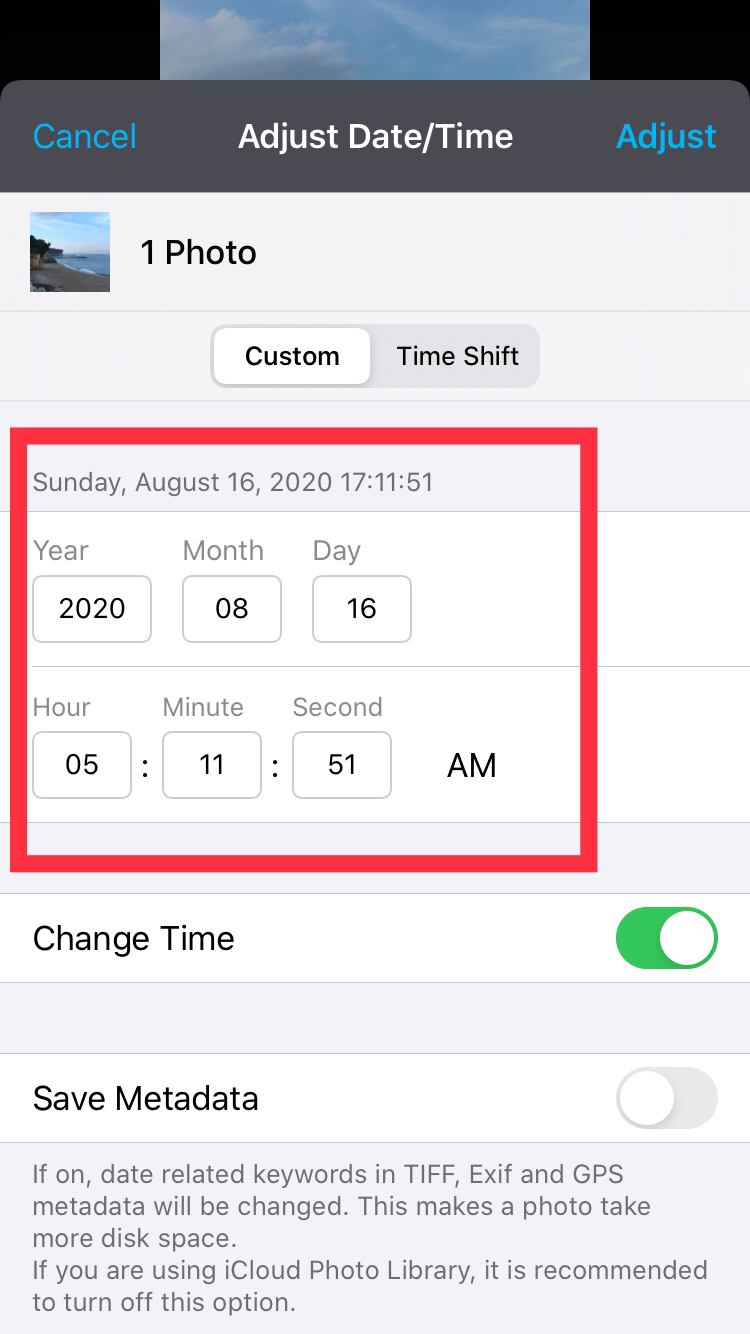Select the Custom segment
The image size is (750, 1334).
coord(292,356)
